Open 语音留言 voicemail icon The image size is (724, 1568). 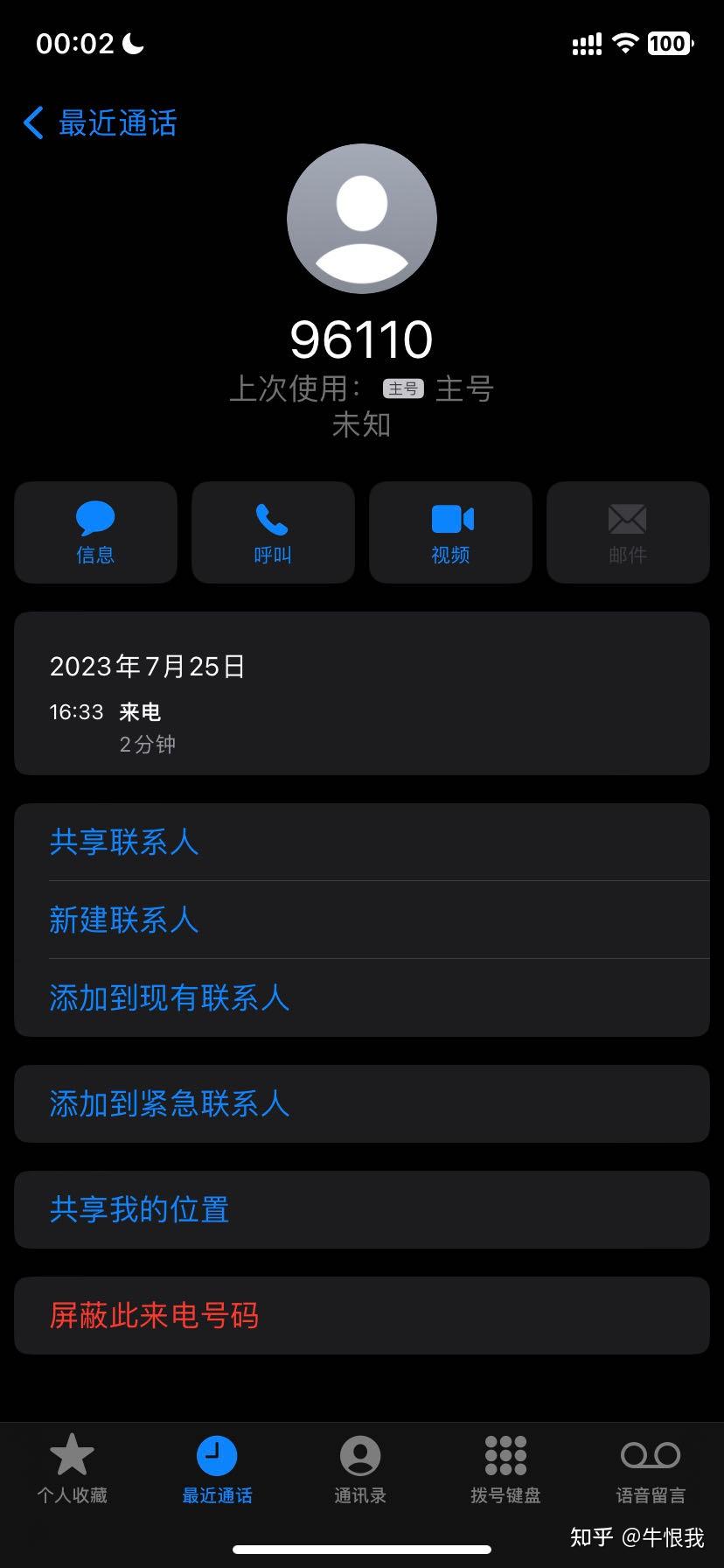point(651,1455)
